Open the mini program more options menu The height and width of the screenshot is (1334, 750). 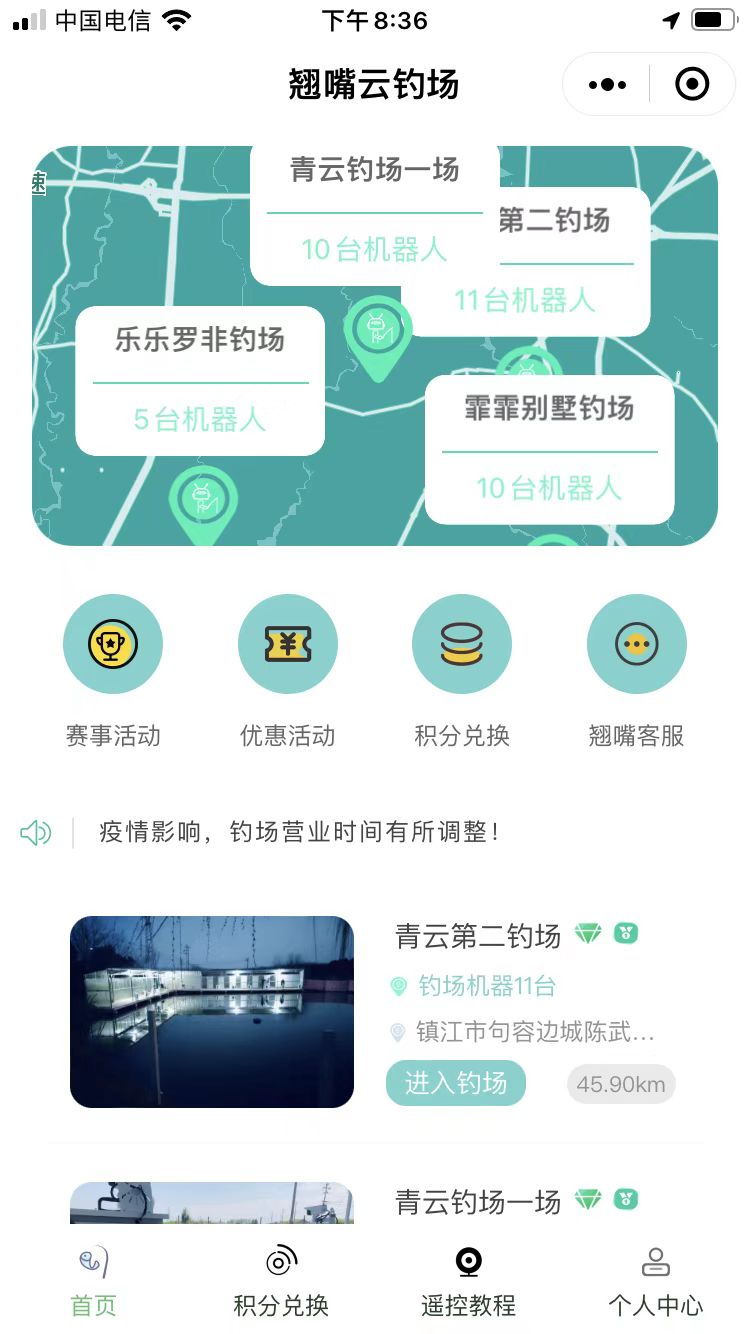pyautogui.click(x=607, y=85)
